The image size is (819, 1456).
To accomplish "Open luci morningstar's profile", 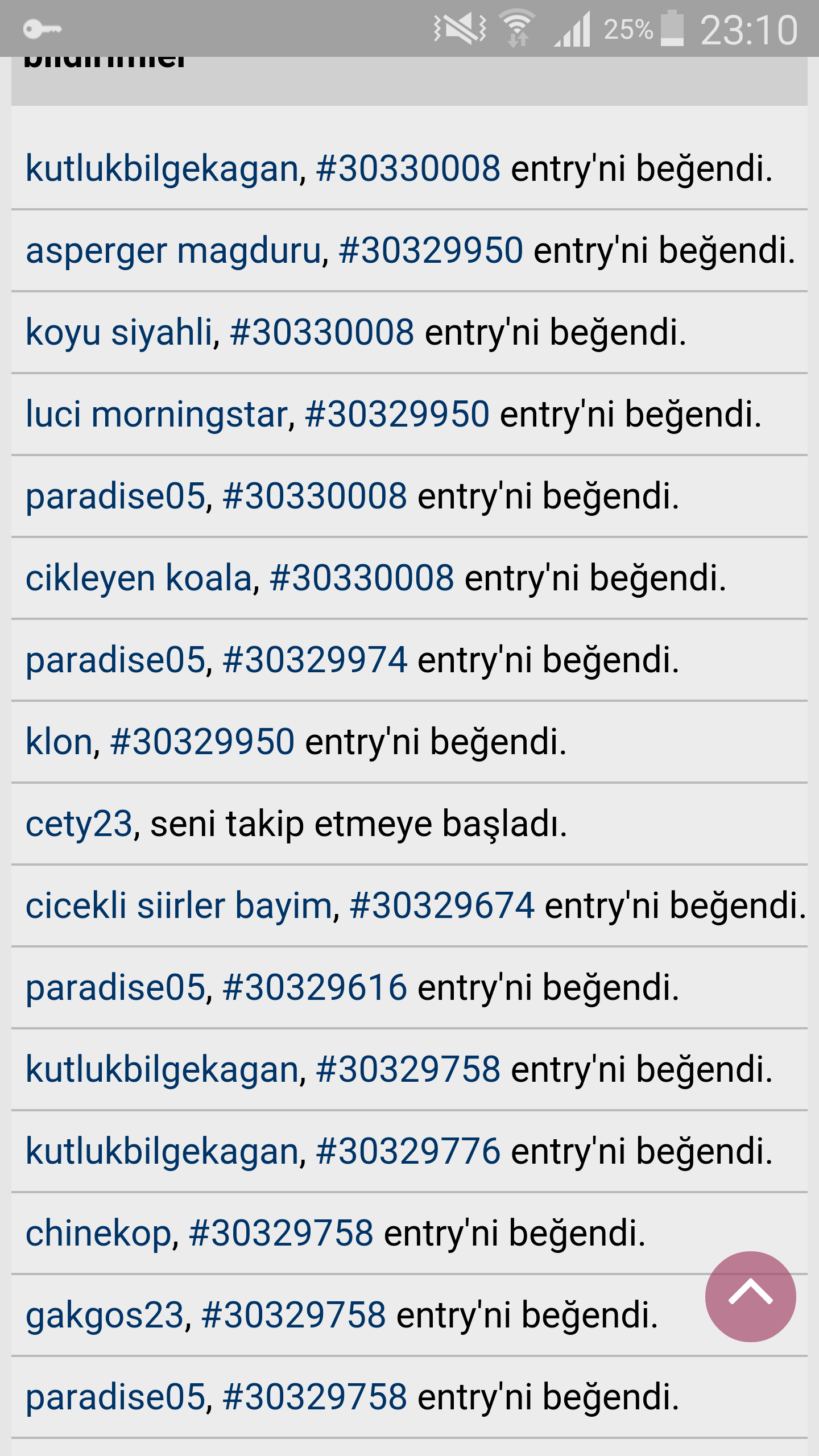I will 156,414.
